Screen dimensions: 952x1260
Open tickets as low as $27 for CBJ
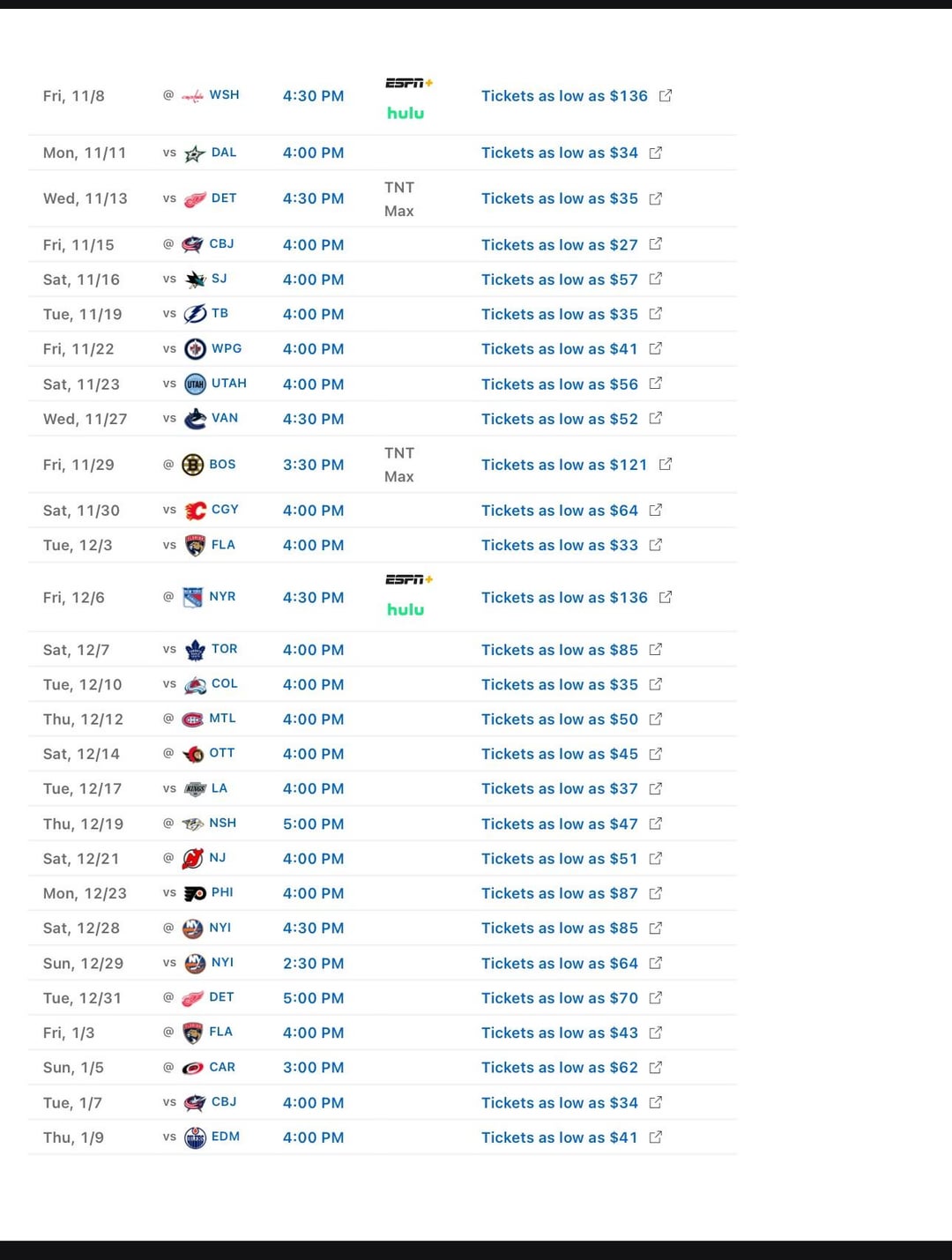[571, 244]
